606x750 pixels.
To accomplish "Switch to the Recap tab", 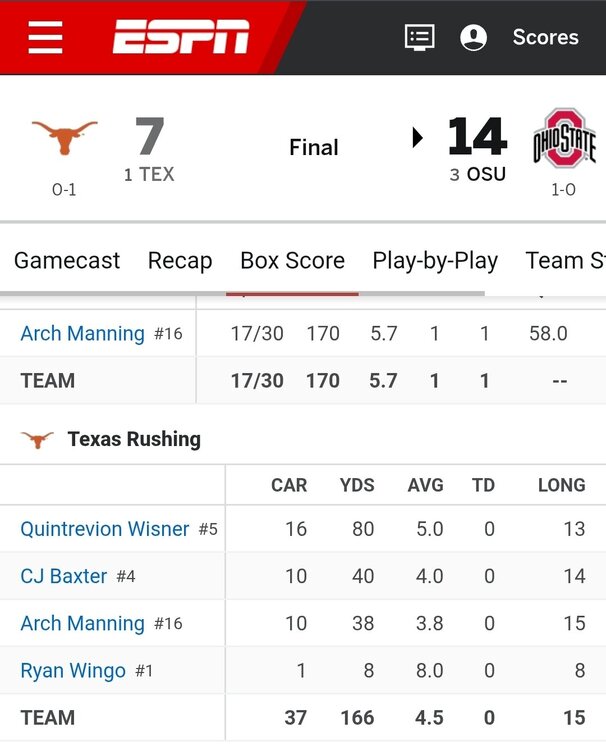I will (x=180, y=261).
